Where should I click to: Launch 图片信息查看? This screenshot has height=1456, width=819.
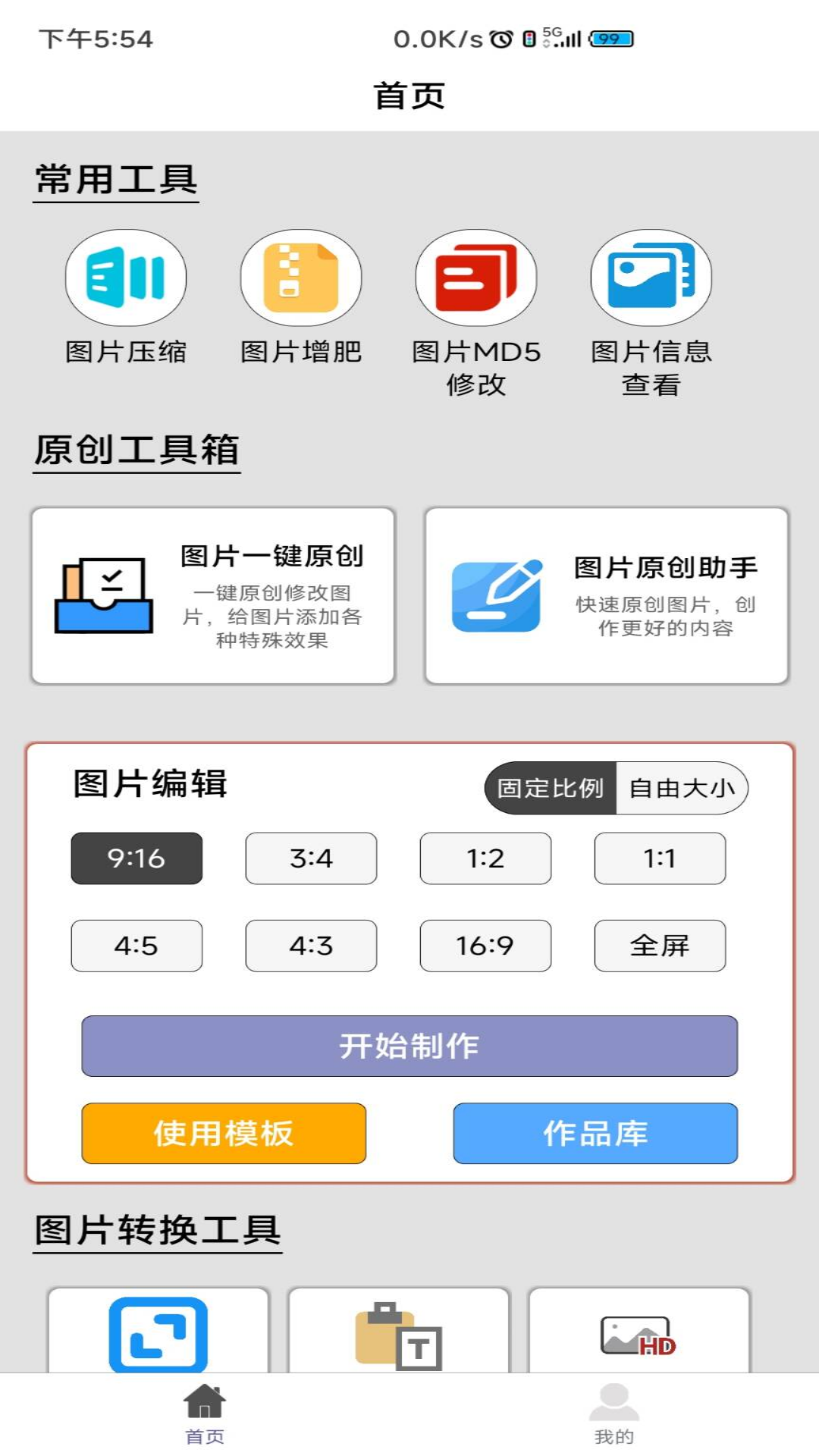click(651, 278)
